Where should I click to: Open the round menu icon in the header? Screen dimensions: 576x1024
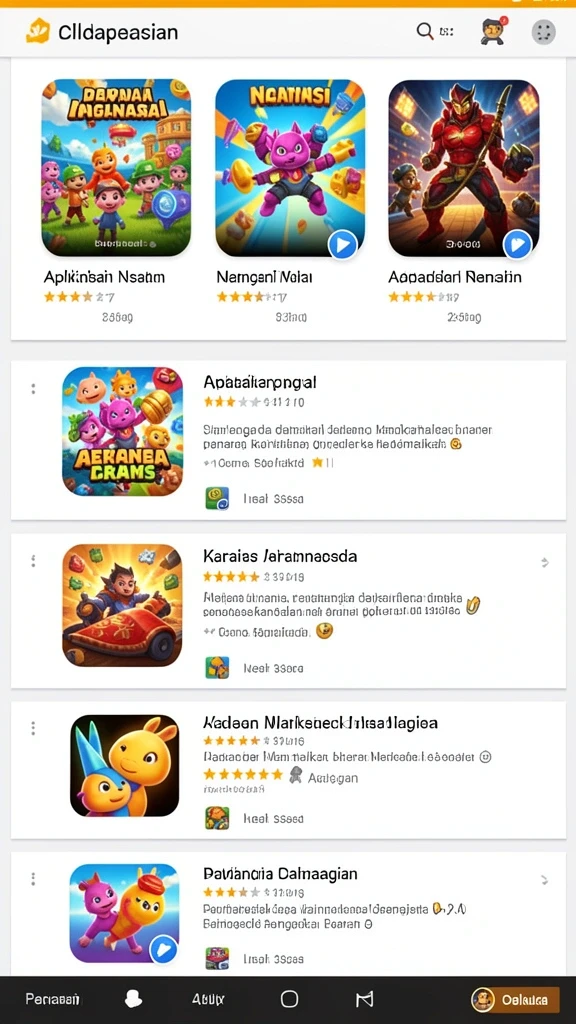pyautogui.click(x=543, y=31)
